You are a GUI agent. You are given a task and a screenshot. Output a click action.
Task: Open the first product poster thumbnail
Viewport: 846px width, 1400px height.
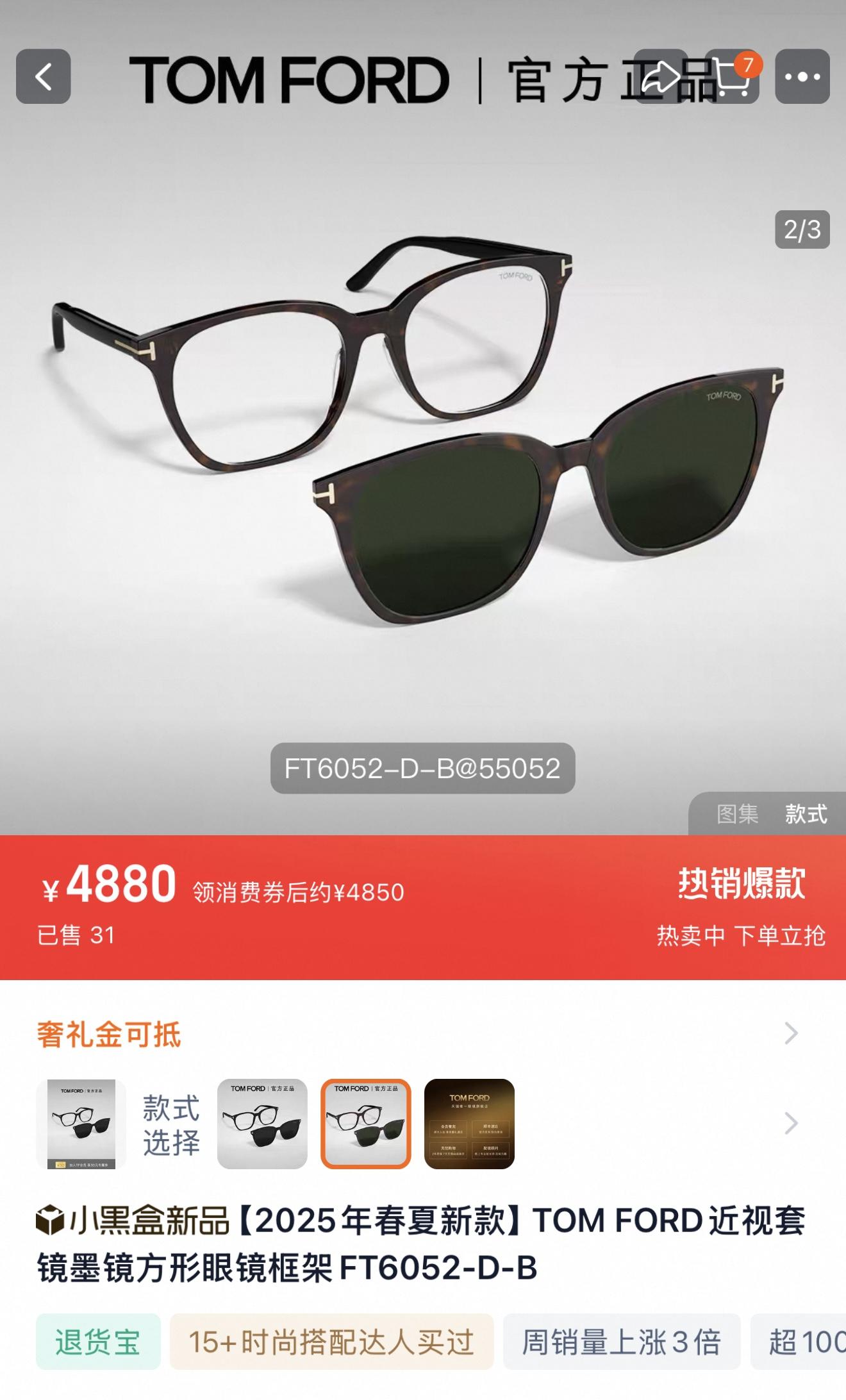(81, 1124)
